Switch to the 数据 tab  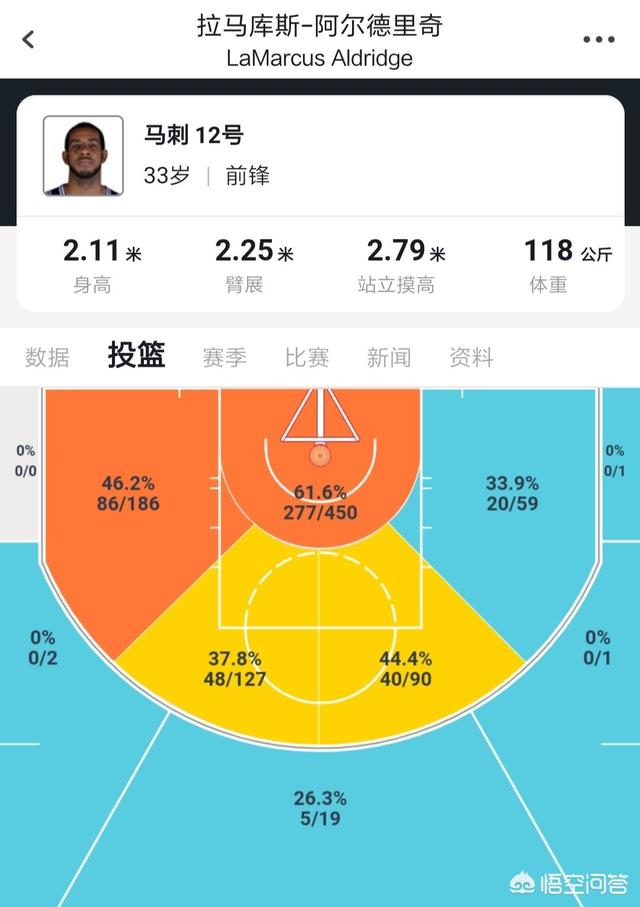(47, 357)
